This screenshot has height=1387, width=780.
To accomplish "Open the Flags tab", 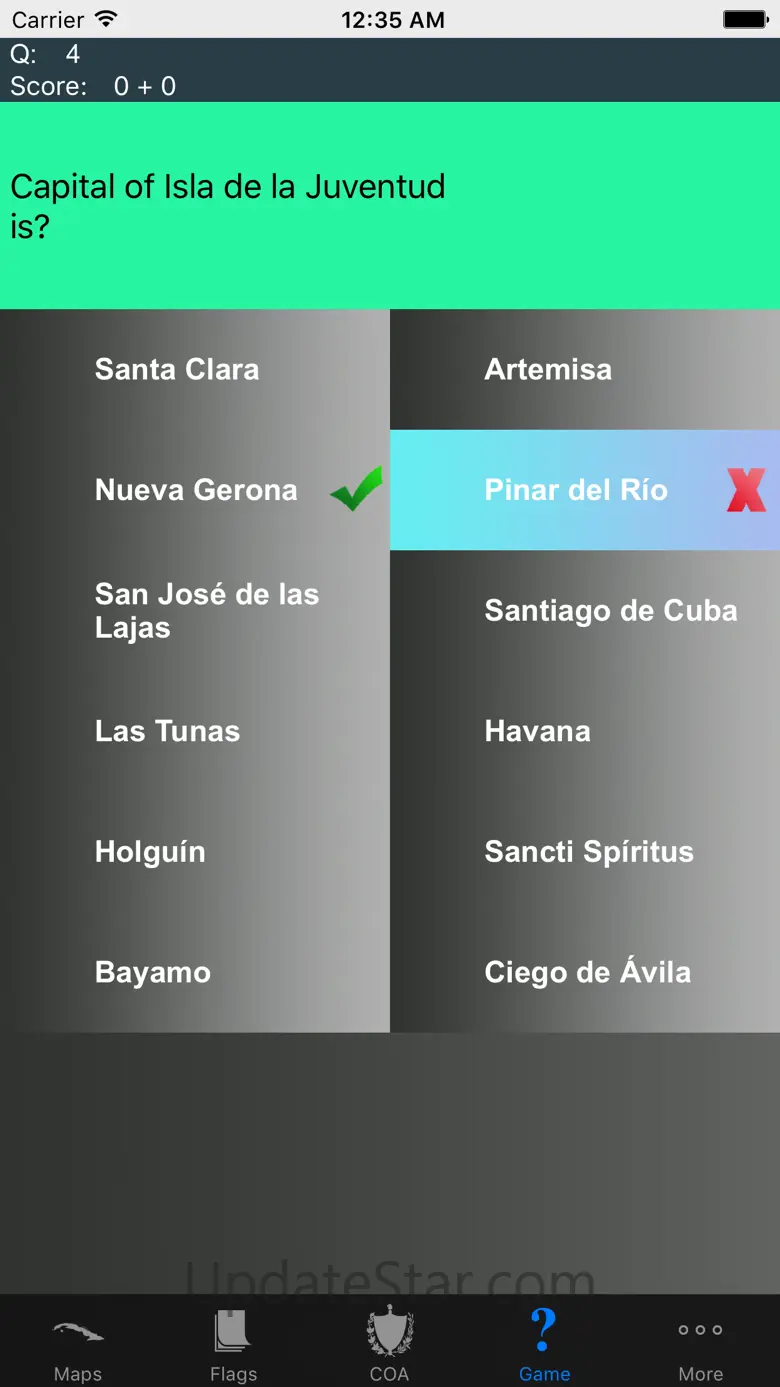I will tap(234, 1345).
